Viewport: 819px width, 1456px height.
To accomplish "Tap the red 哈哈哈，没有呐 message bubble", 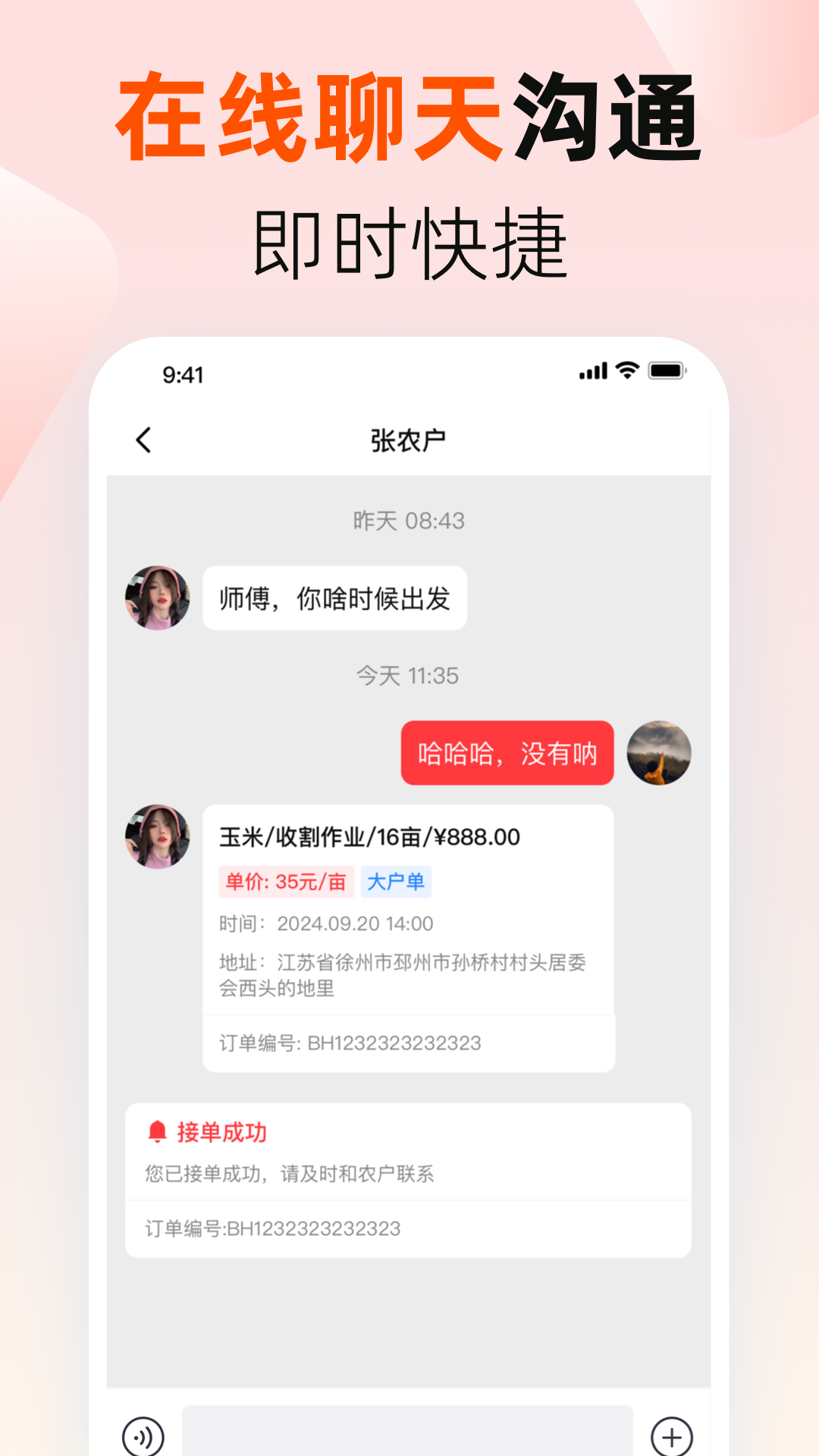I will click(507, 755).
